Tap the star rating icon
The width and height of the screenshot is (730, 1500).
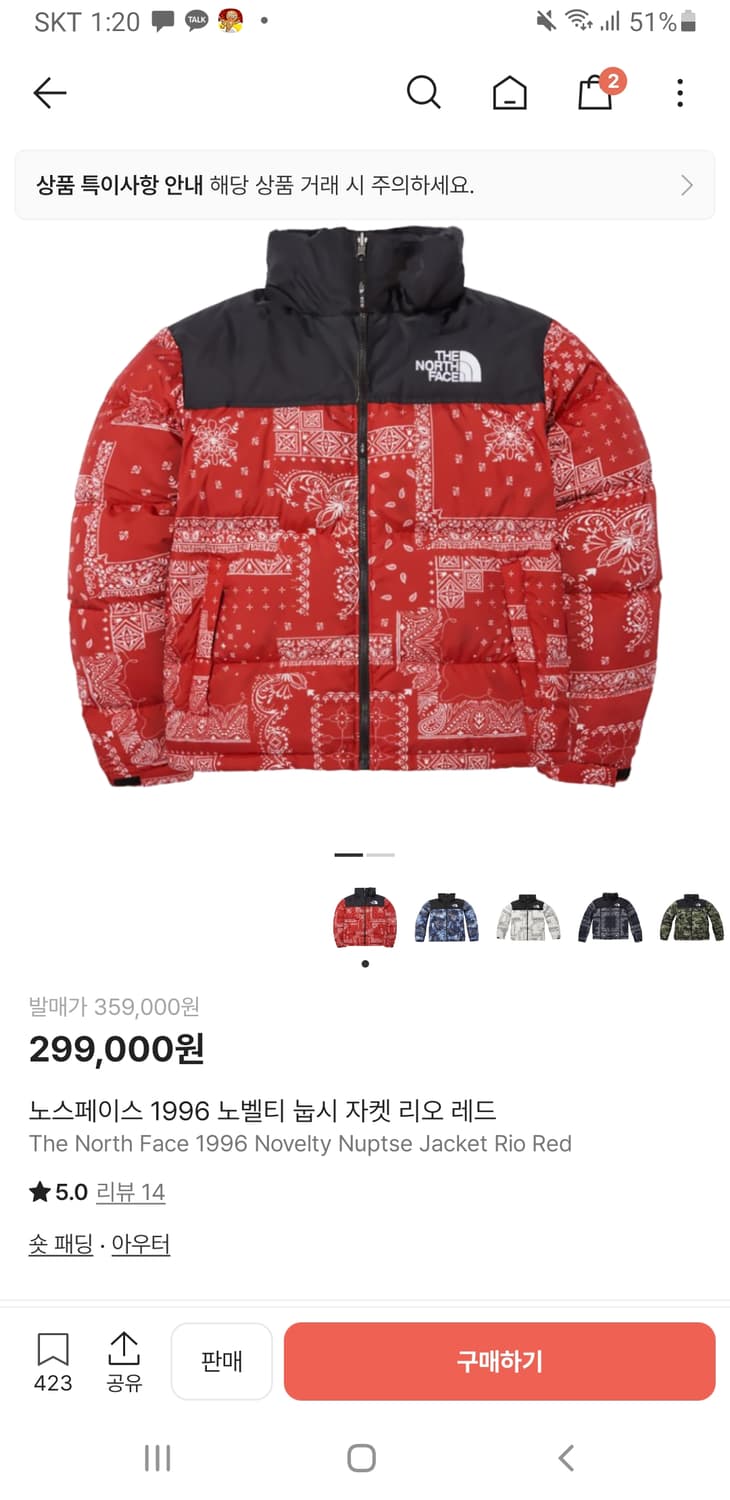pos(40,1192)
